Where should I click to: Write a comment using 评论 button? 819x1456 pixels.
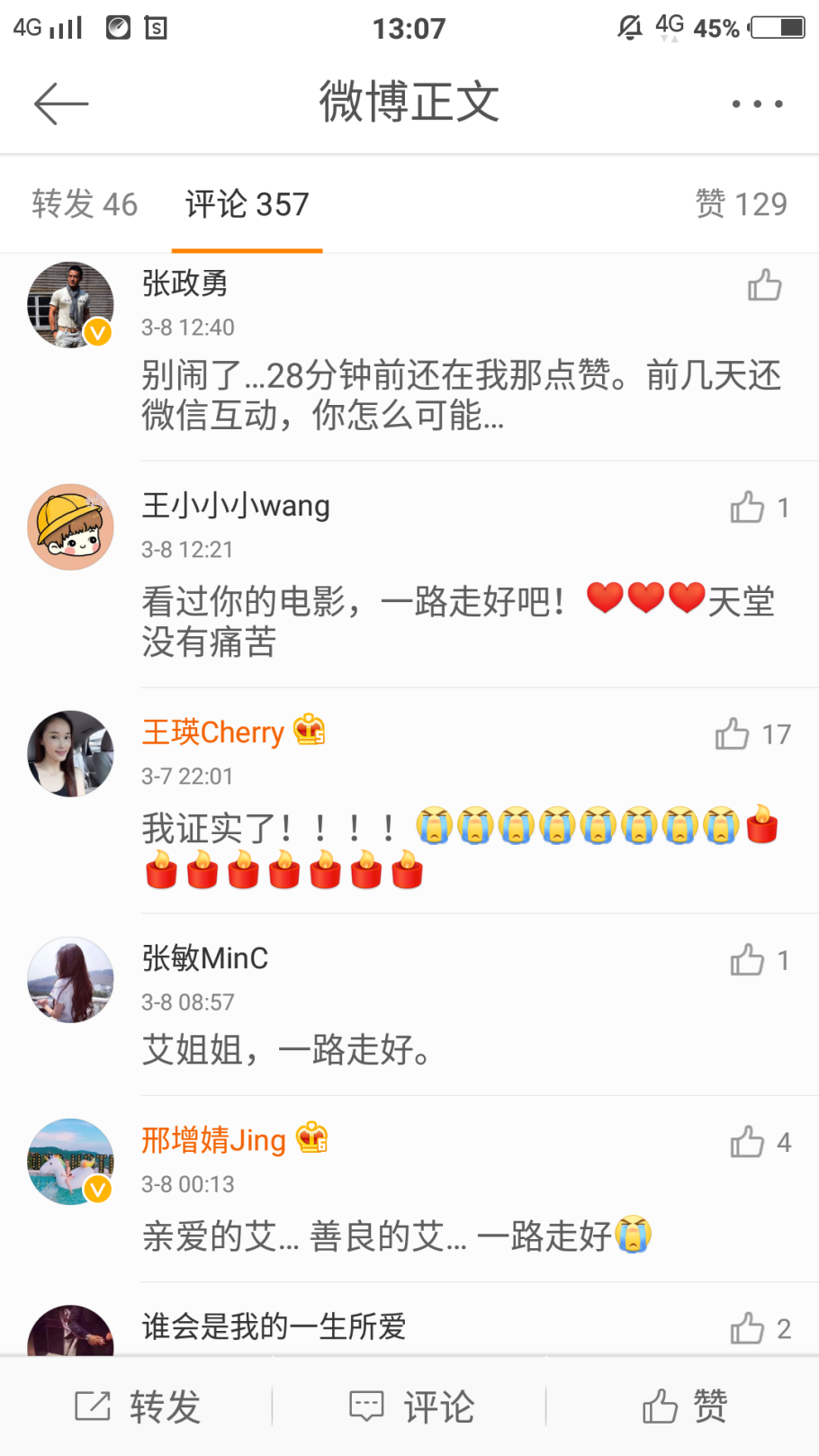[x=411, y=1407]
